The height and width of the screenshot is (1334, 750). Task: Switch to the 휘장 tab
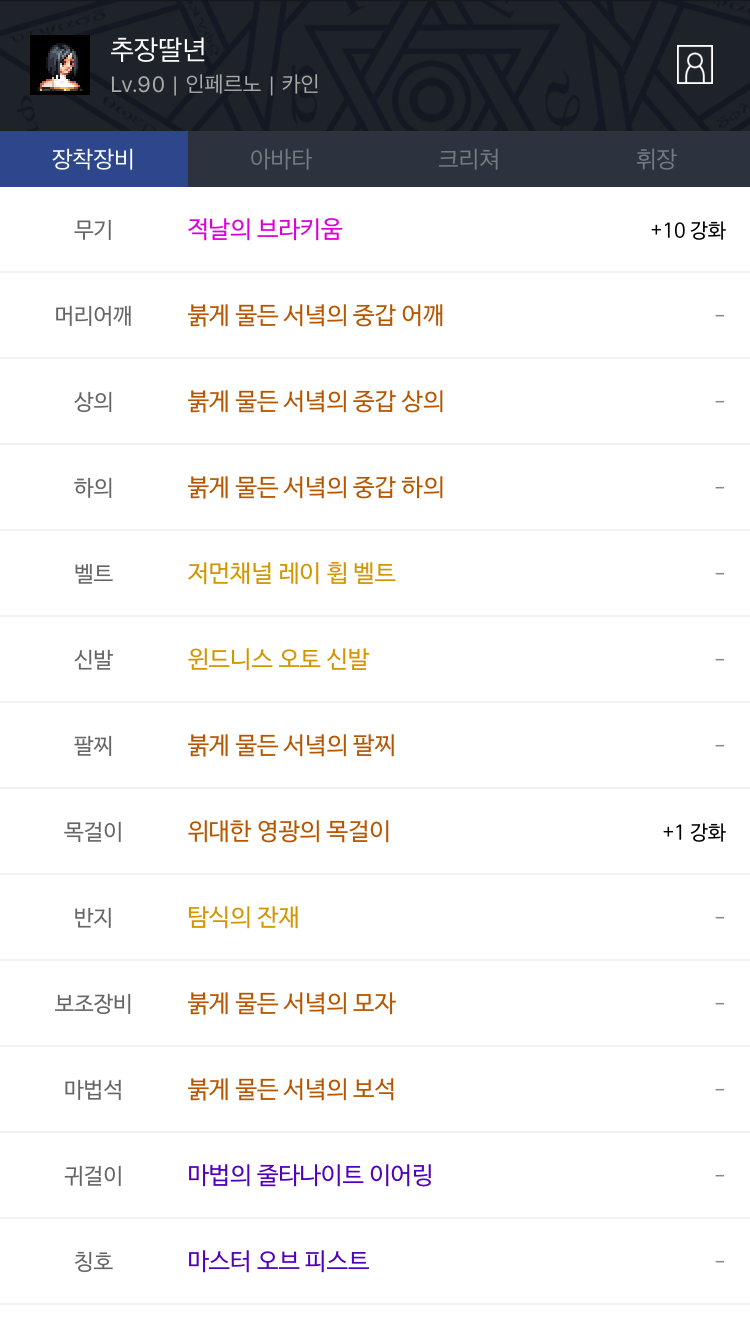[x=656, y=158]
